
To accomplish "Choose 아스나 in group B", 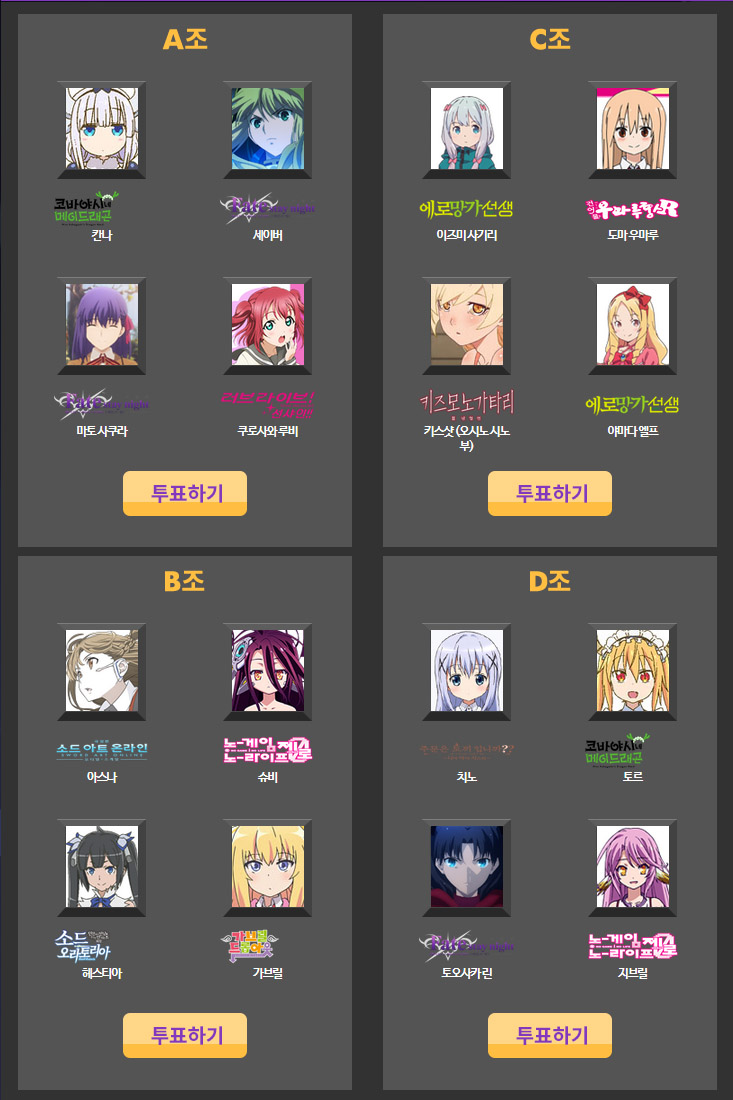I will coord(102,670).
